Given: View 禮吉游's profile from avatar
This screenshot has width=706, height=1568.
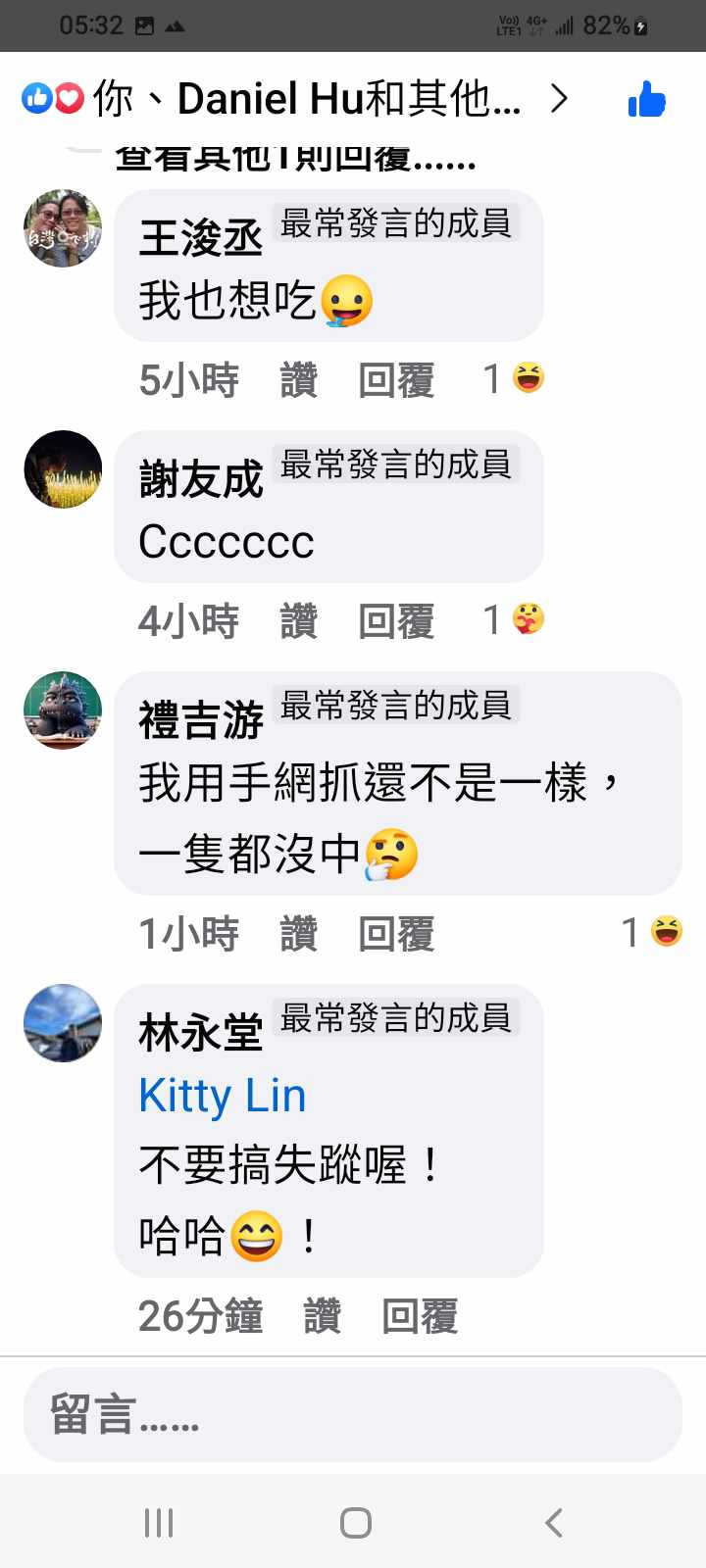Looking at the screenshot, I should pos(63,710).
